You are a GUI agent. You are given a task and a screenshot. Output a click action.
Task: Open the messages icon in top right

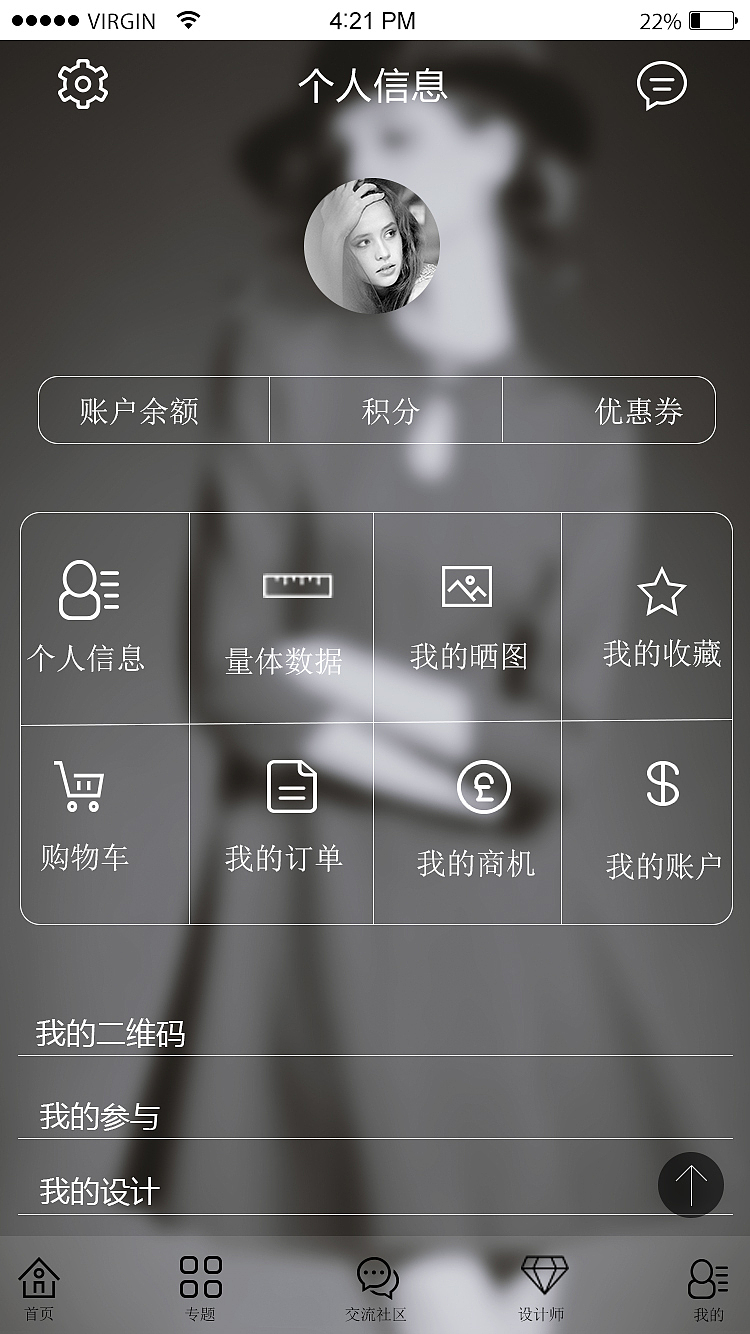pyautogui.click(x=662, y=86)
